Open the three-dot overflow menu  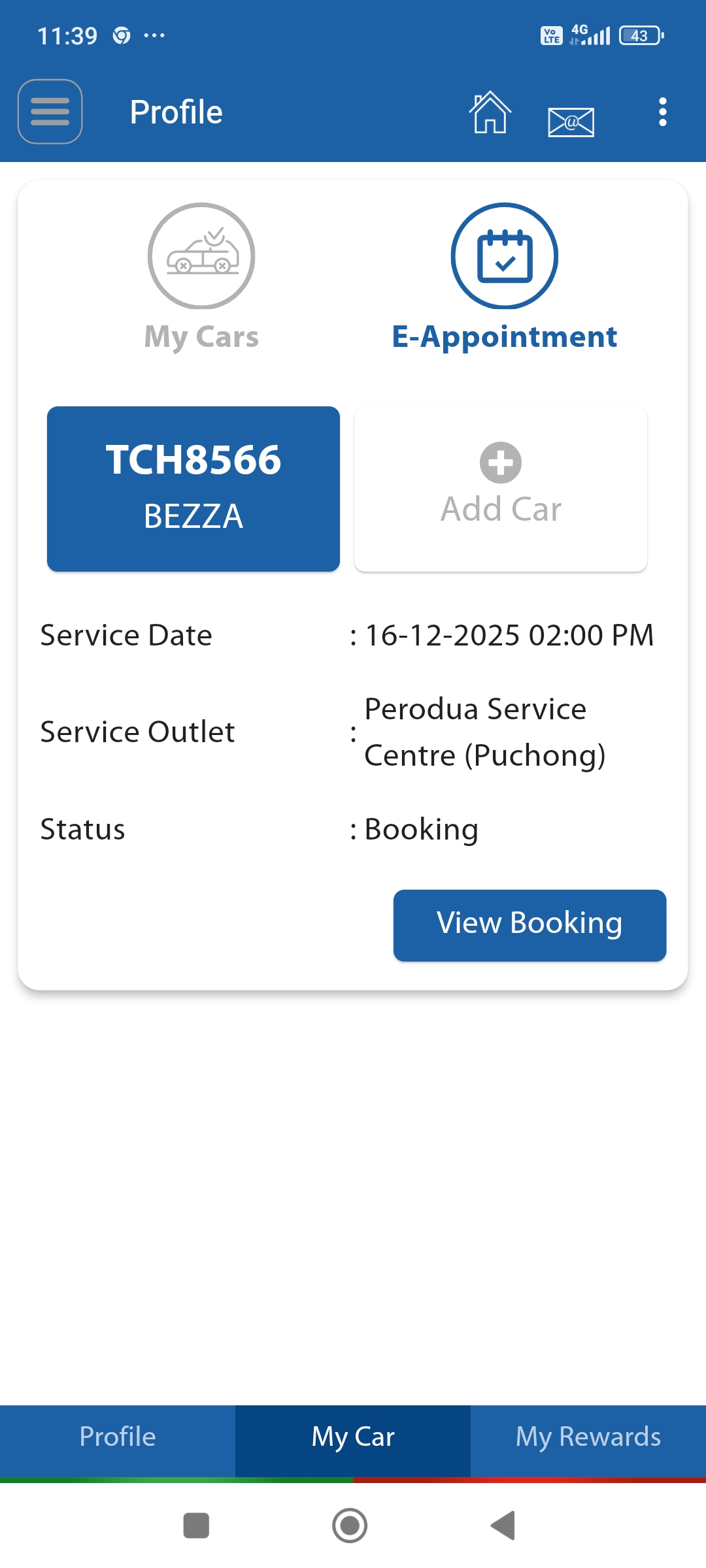point(662,112)
